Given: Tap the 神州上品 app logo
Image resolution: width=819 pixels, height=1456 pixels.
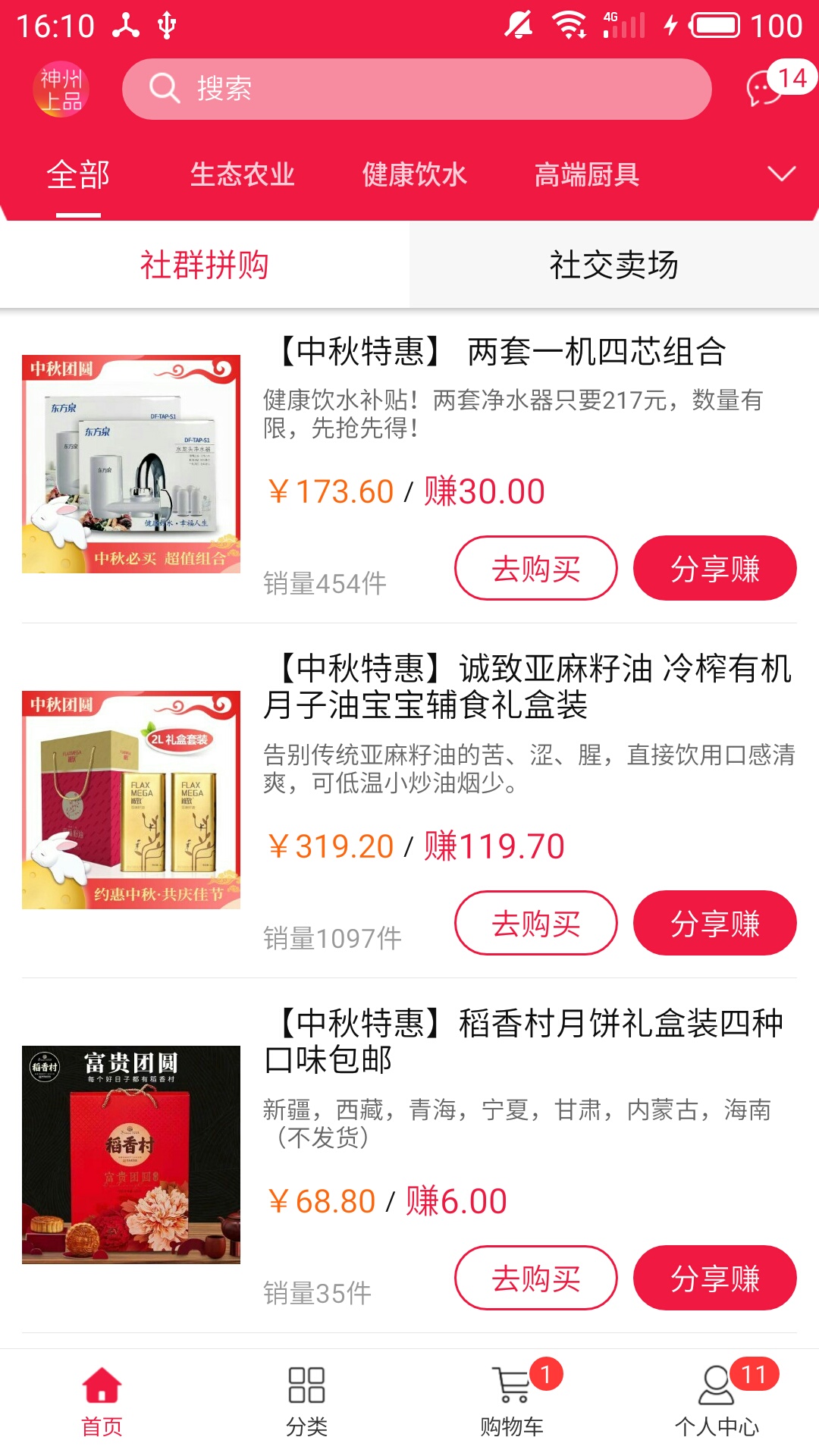Looking at the screenshot, I should (x=61, y=89).
